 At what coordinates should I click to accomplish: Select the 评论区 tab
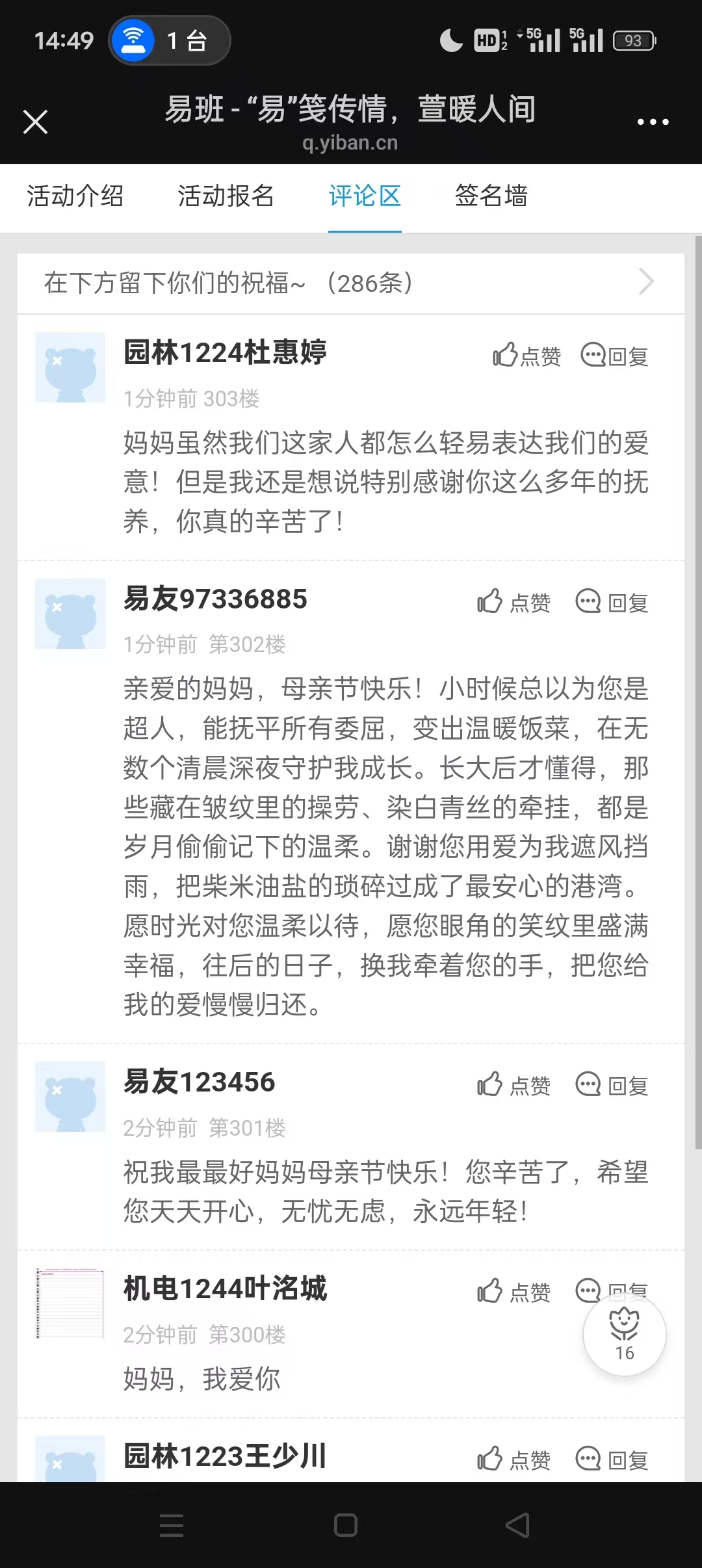coord(365,196)
